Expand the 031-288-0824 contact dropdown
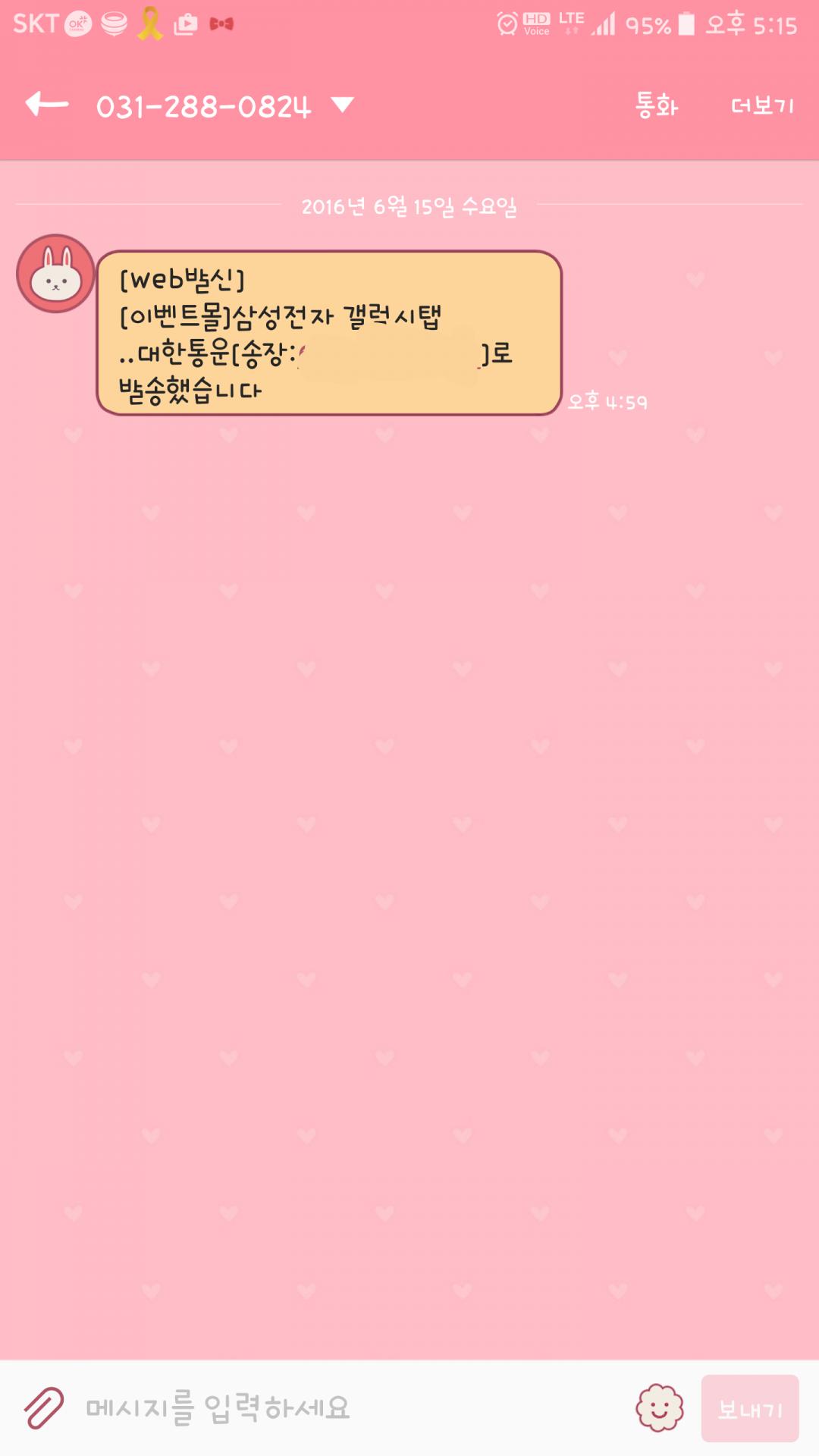Screen dimensions: 819x1456 343,105
